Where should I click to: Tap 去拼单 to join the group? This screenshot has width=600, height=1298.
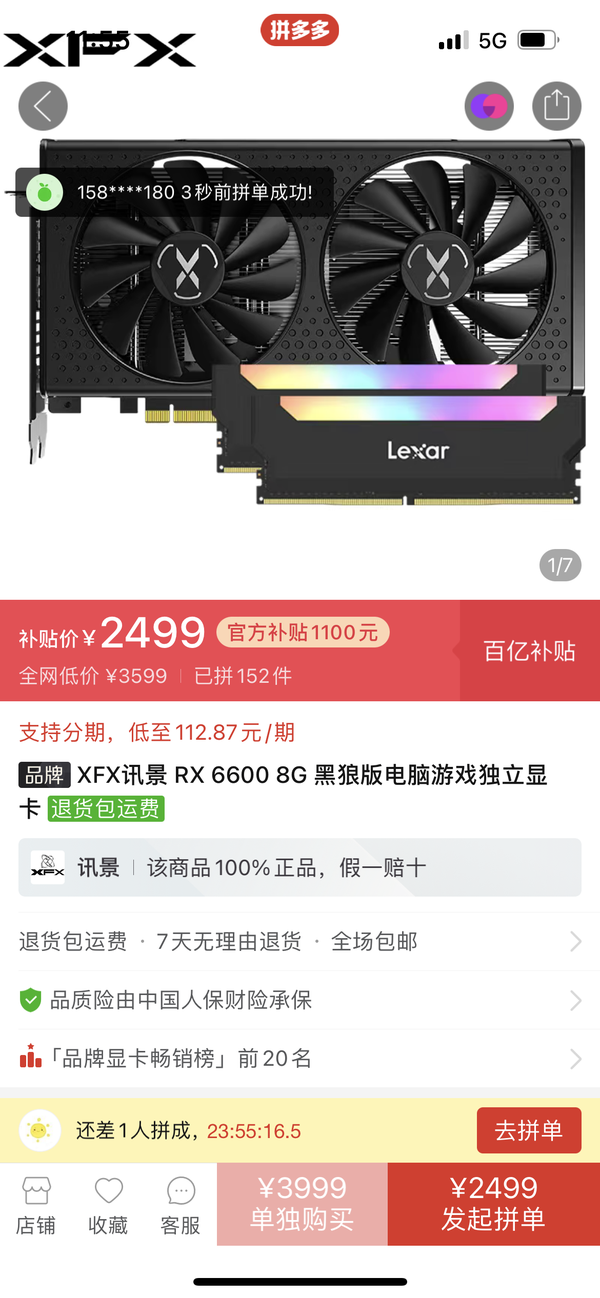pos(528,1131)
